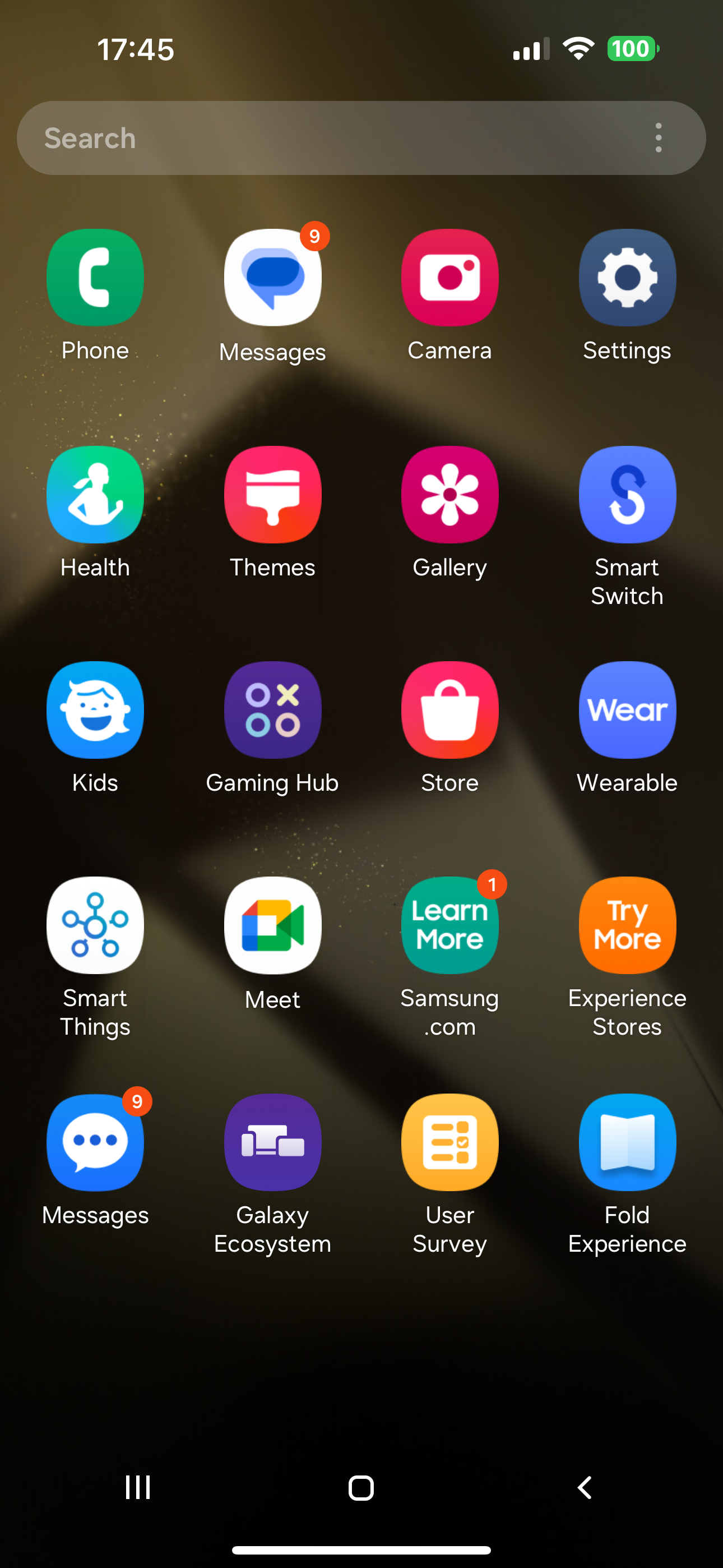Open the three-dot overflow menu
The height and width of the screenshot is (1568, 723).
tap(659, 138)
